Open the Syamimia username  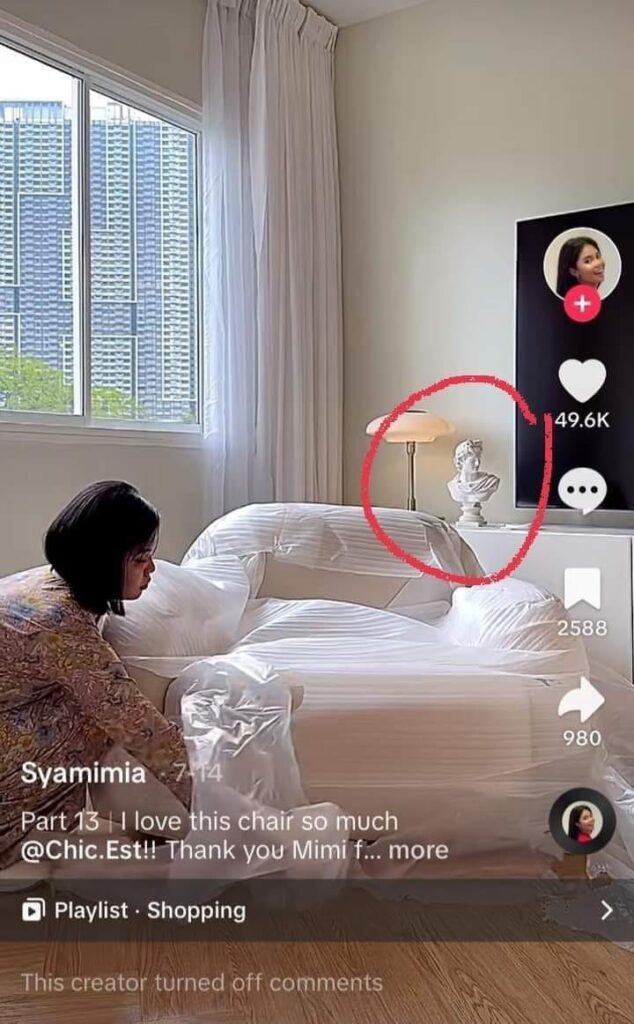pos(83,774)
